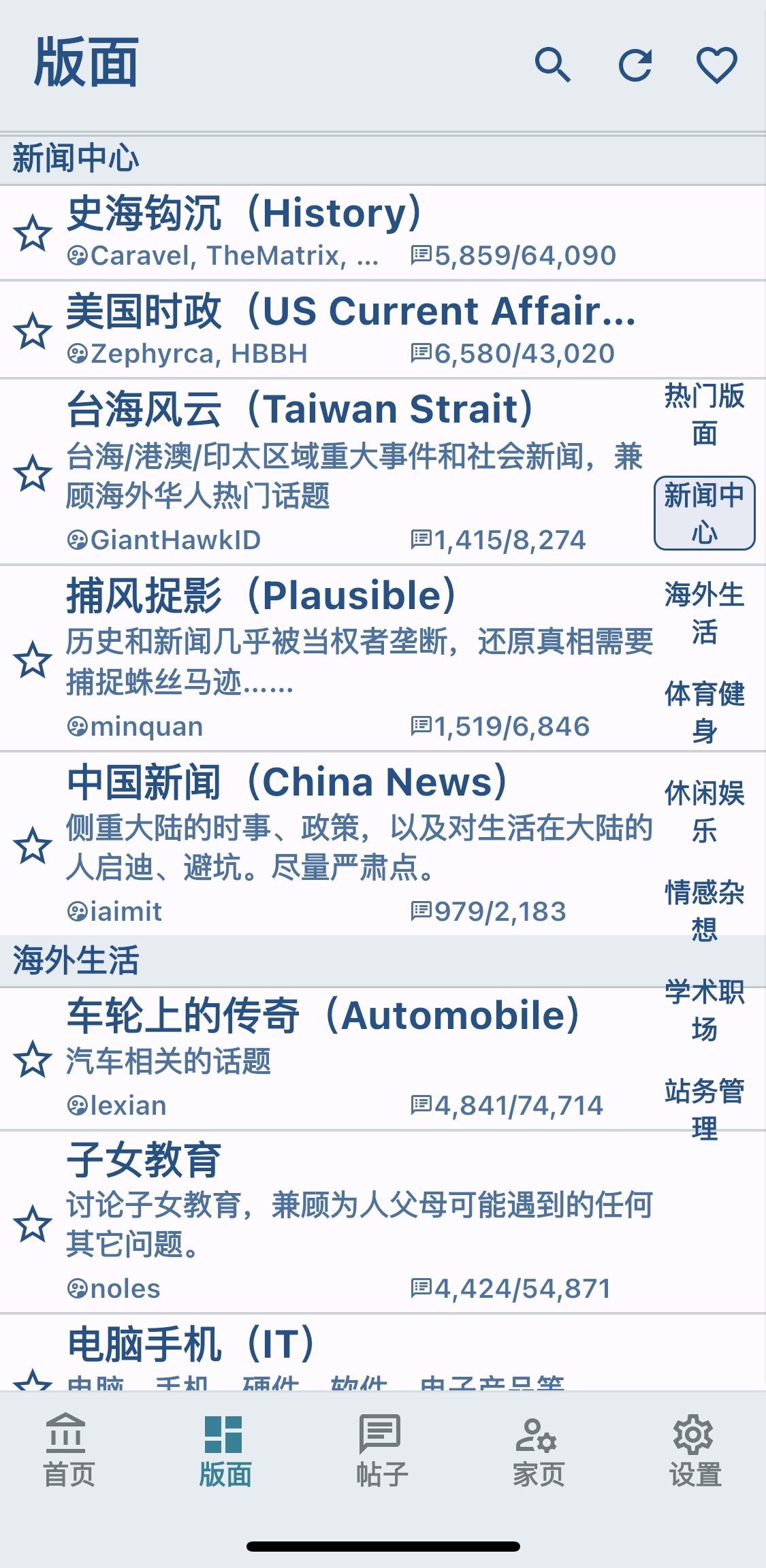This screenshot has height=1568, width=766.
Task: Select 学术职场 in the side index
Action: click(x=705, y=1010)
